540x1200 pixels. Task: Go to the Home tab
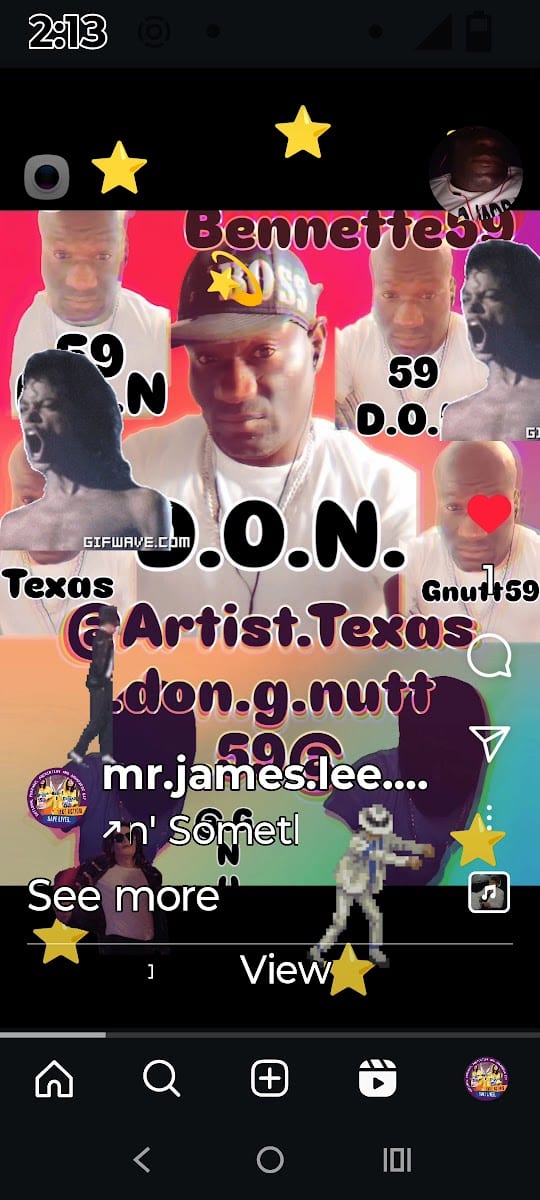pos(54,1079)
